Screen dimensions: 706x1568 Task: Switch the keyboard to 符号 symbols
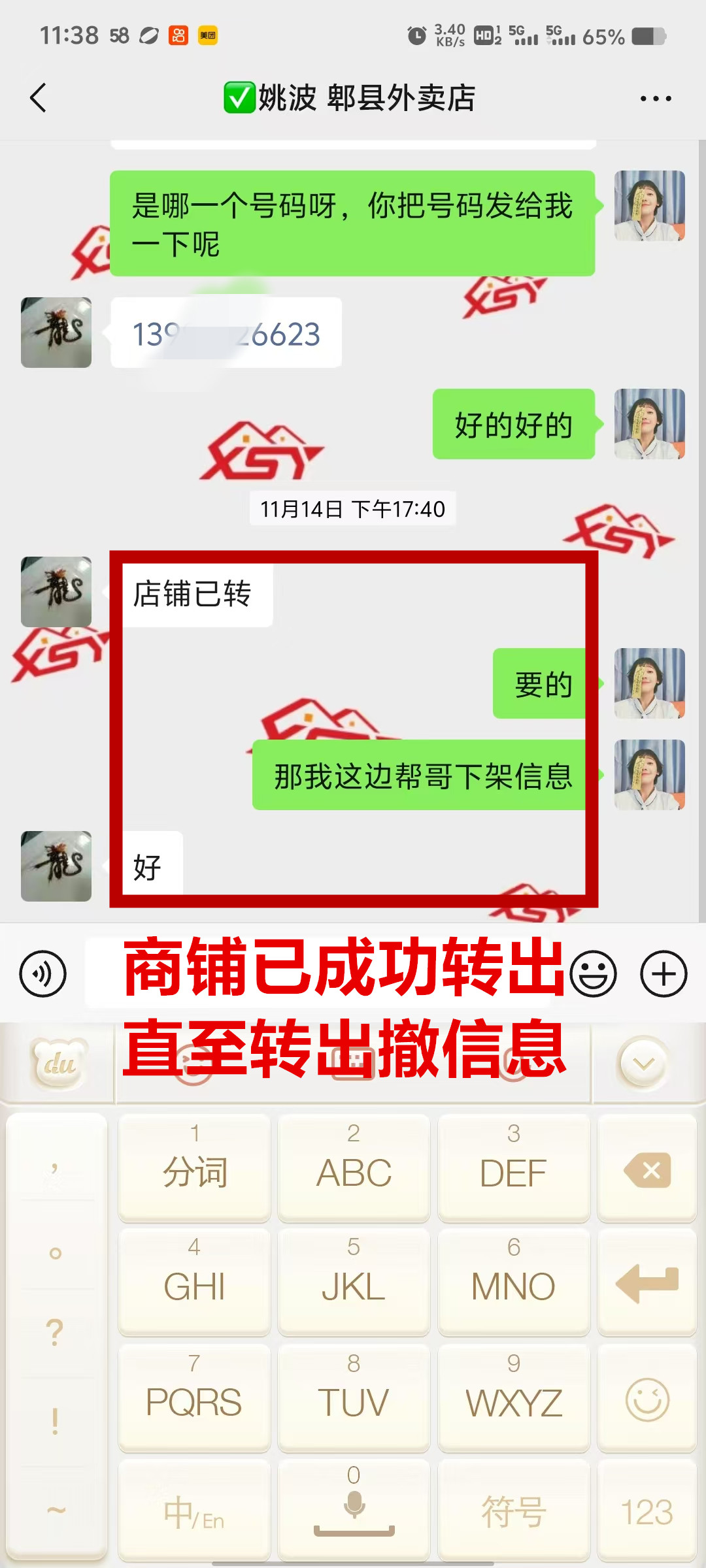[x=513, y=1512]
